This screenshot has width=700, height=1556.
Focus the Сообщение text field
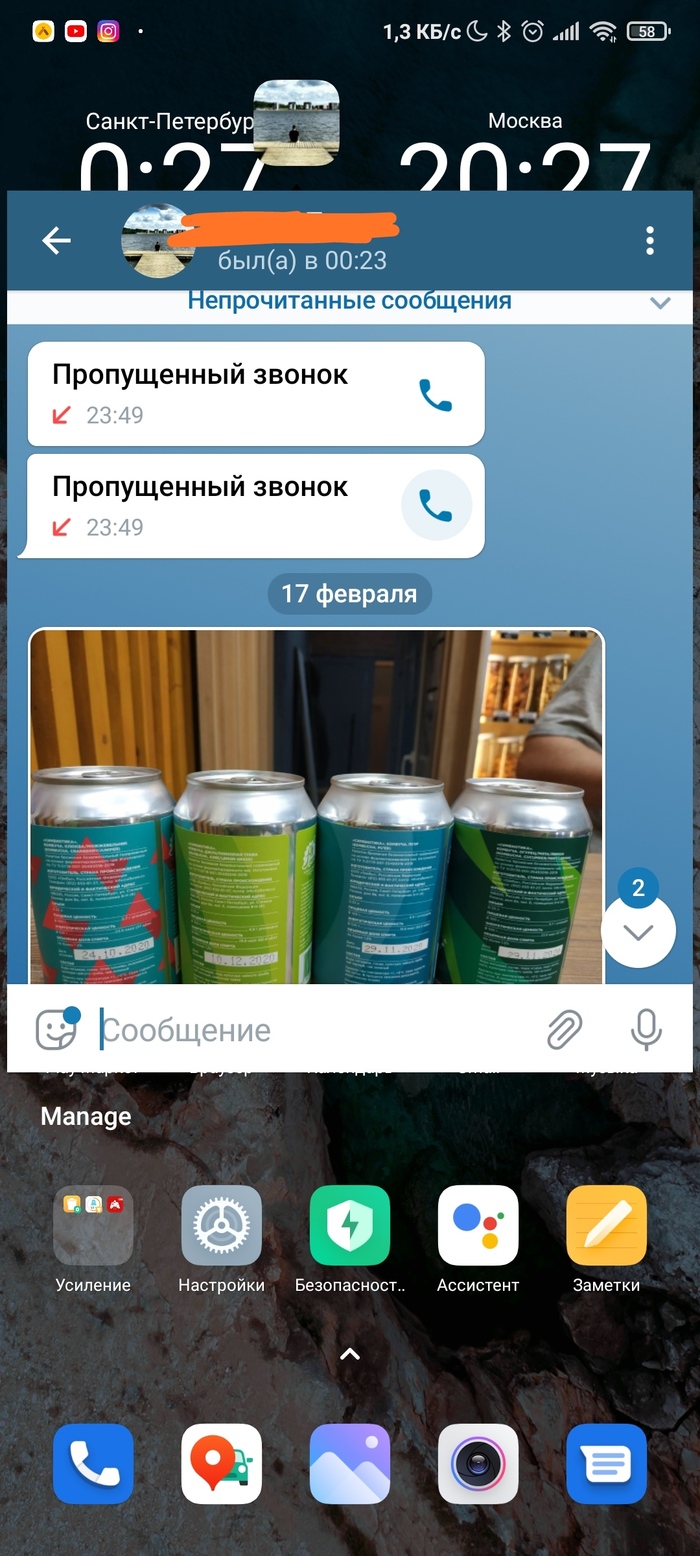click(x=310, y=1031)
